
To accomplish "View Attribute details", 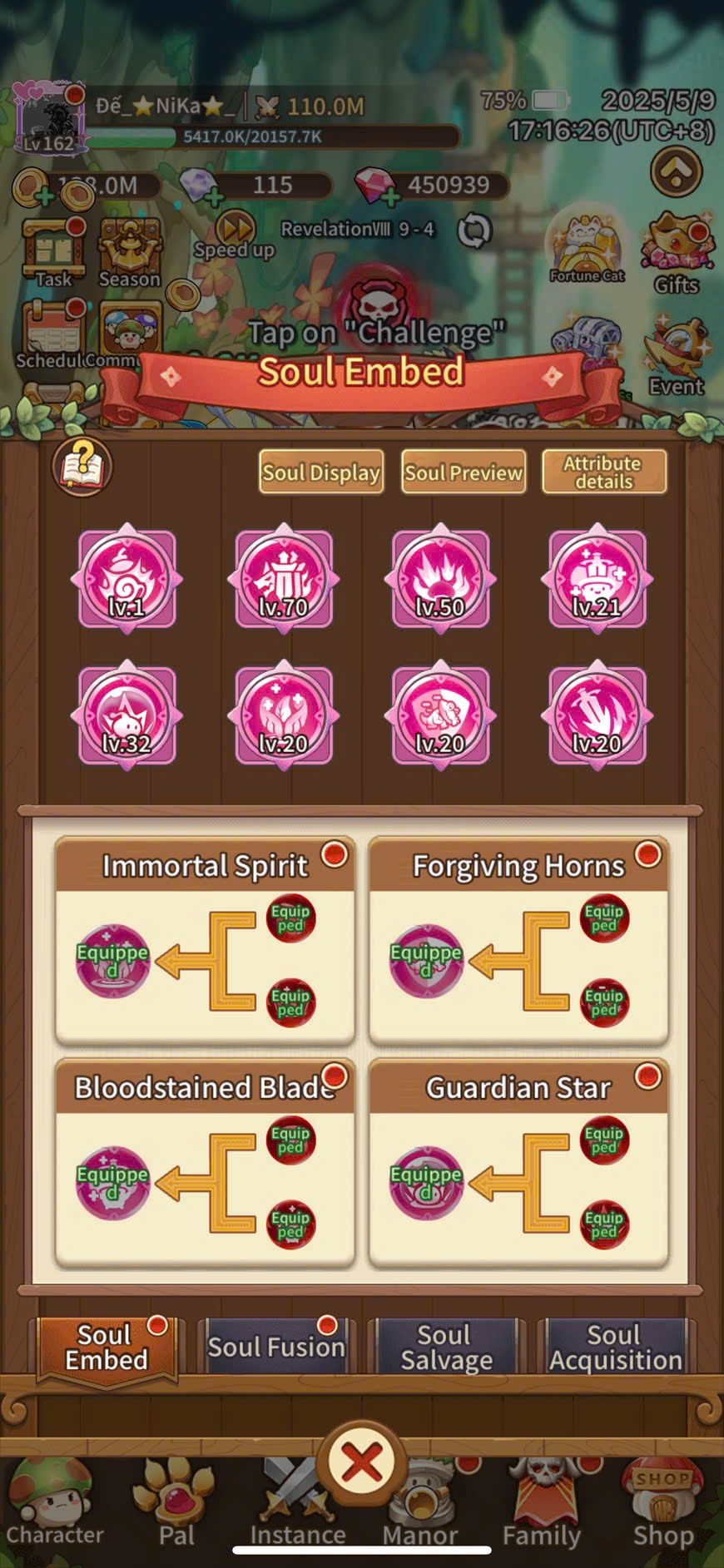I will (x=604, y=472).
